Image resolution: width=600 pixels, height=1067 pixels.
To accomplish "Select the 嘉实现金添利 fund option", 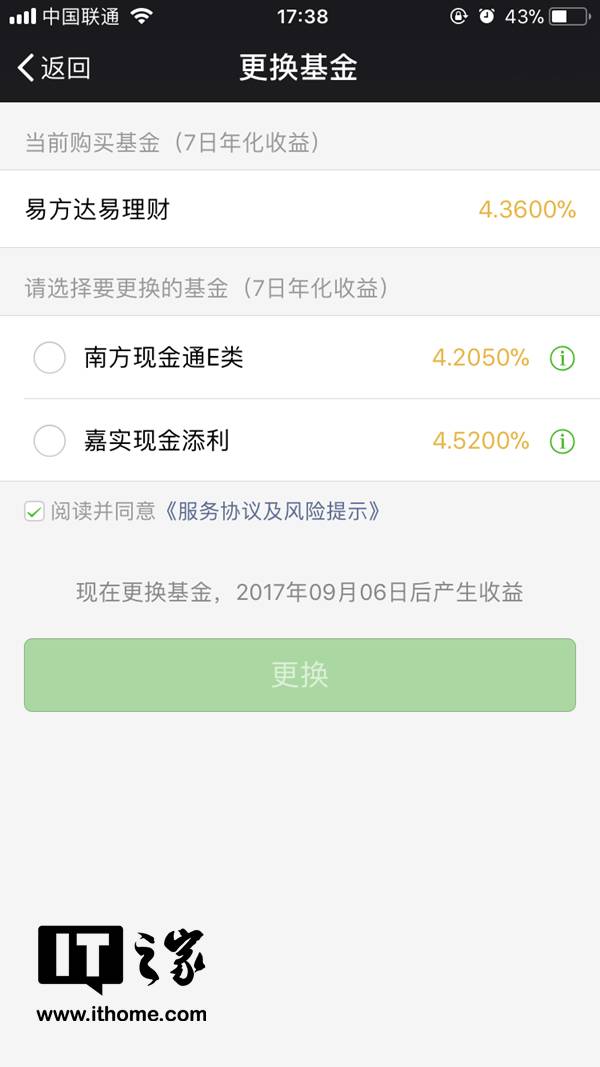I will point(50,441).
